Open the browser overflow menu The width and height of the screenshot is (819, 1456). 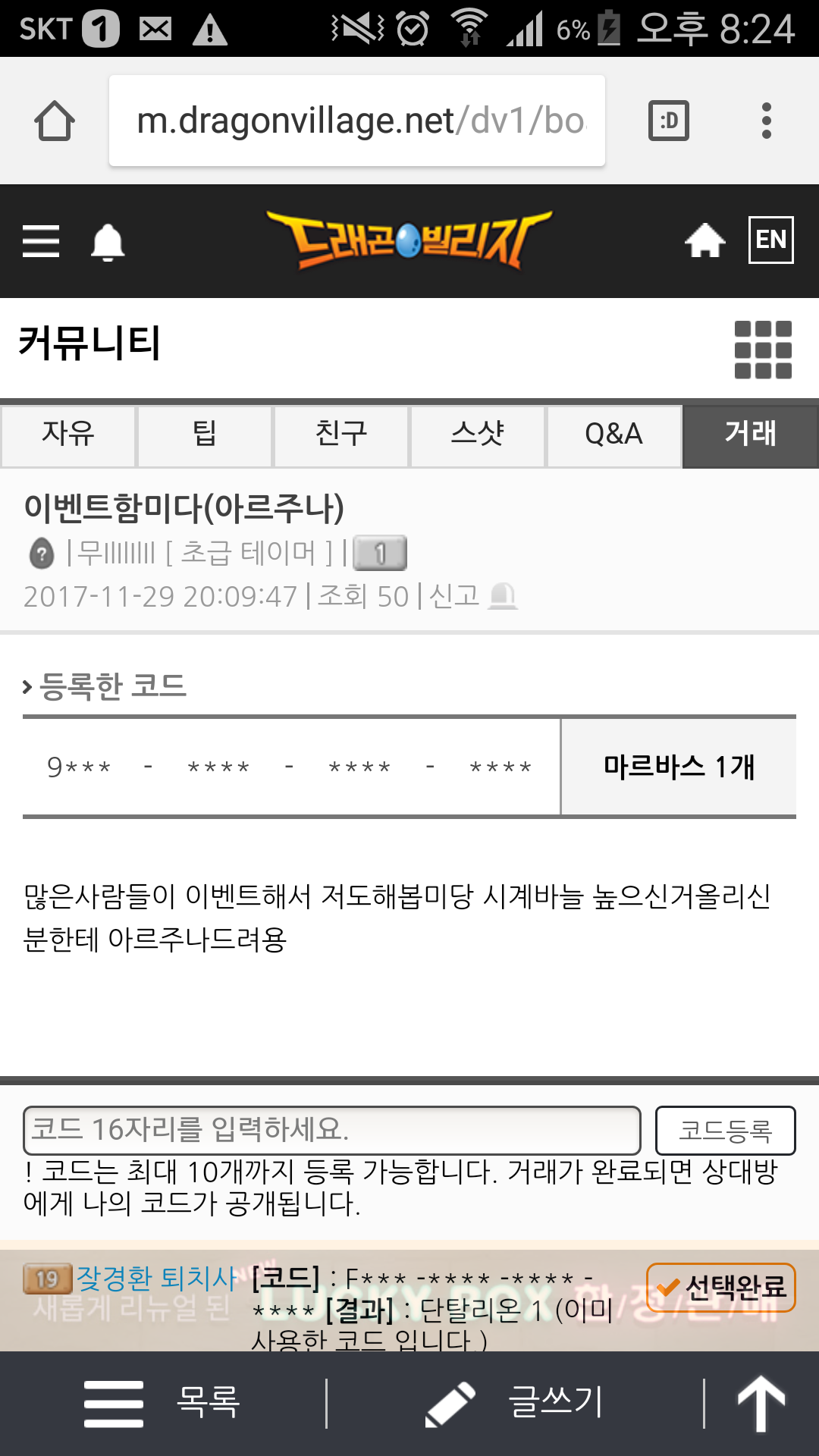coord(767,121)
